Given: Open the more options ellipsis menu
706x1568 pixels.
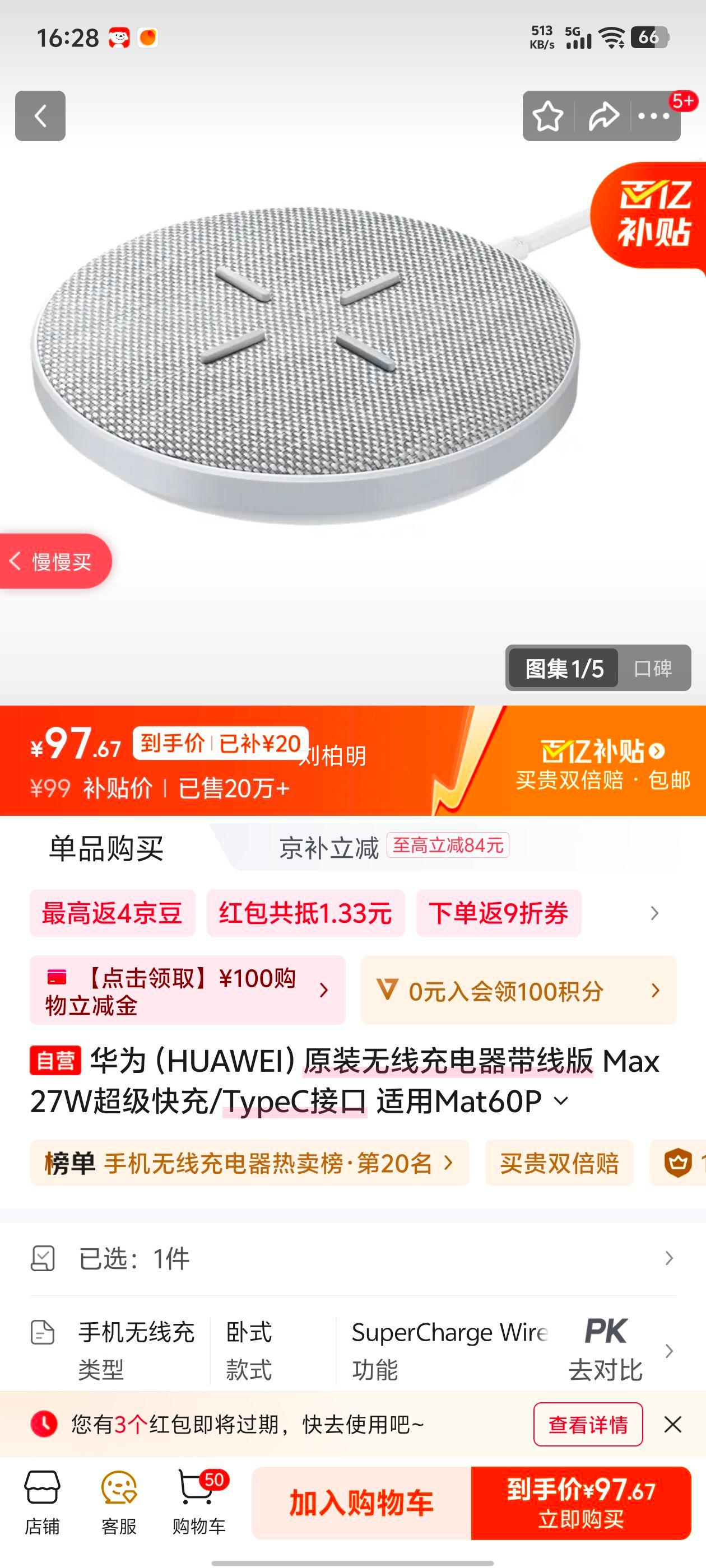Looking at the screenshot, I should click(x=653, y=116).
